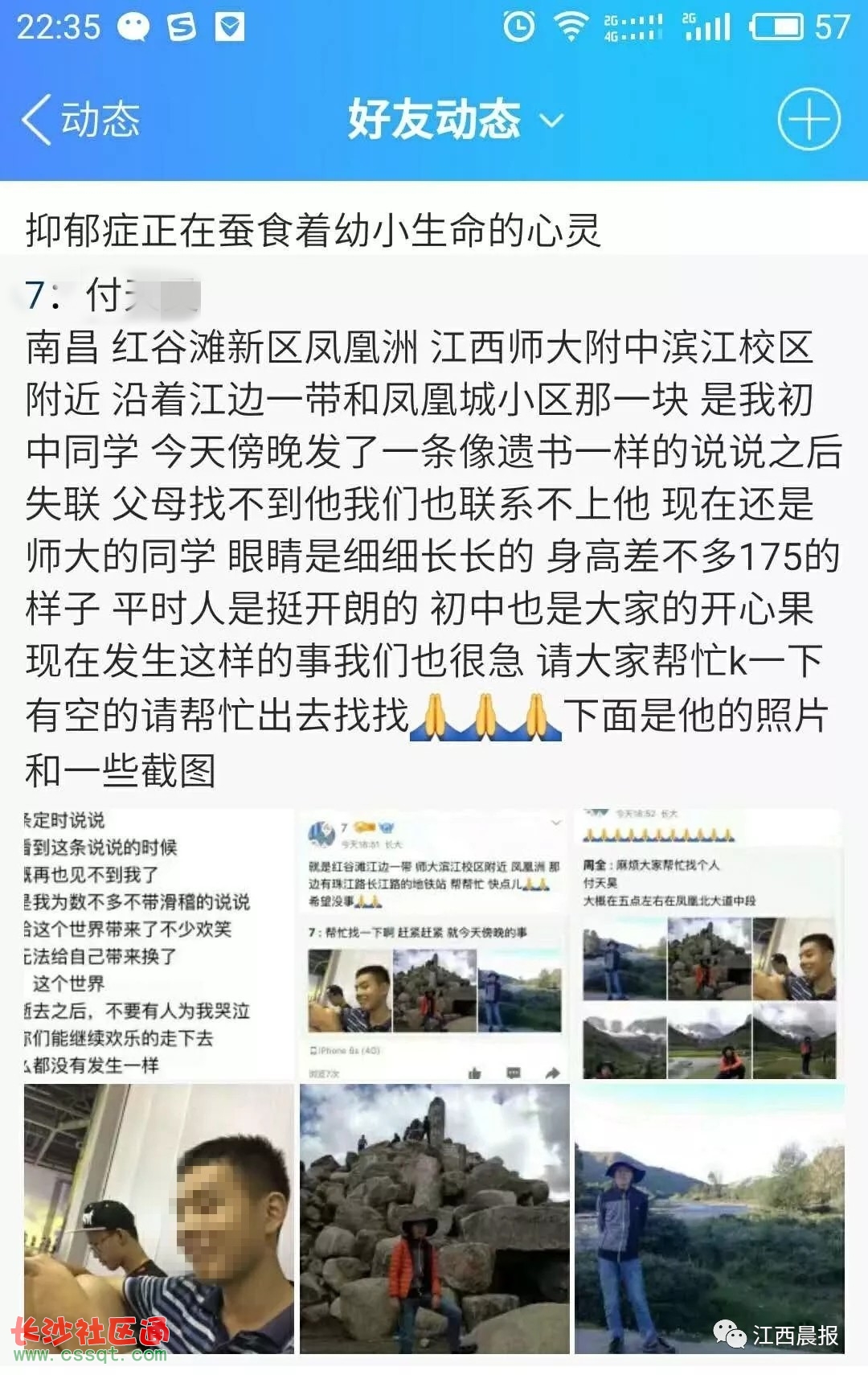View the photo by the river meadow
The width and height of the screenshot is (868, 1375).
709,1217
